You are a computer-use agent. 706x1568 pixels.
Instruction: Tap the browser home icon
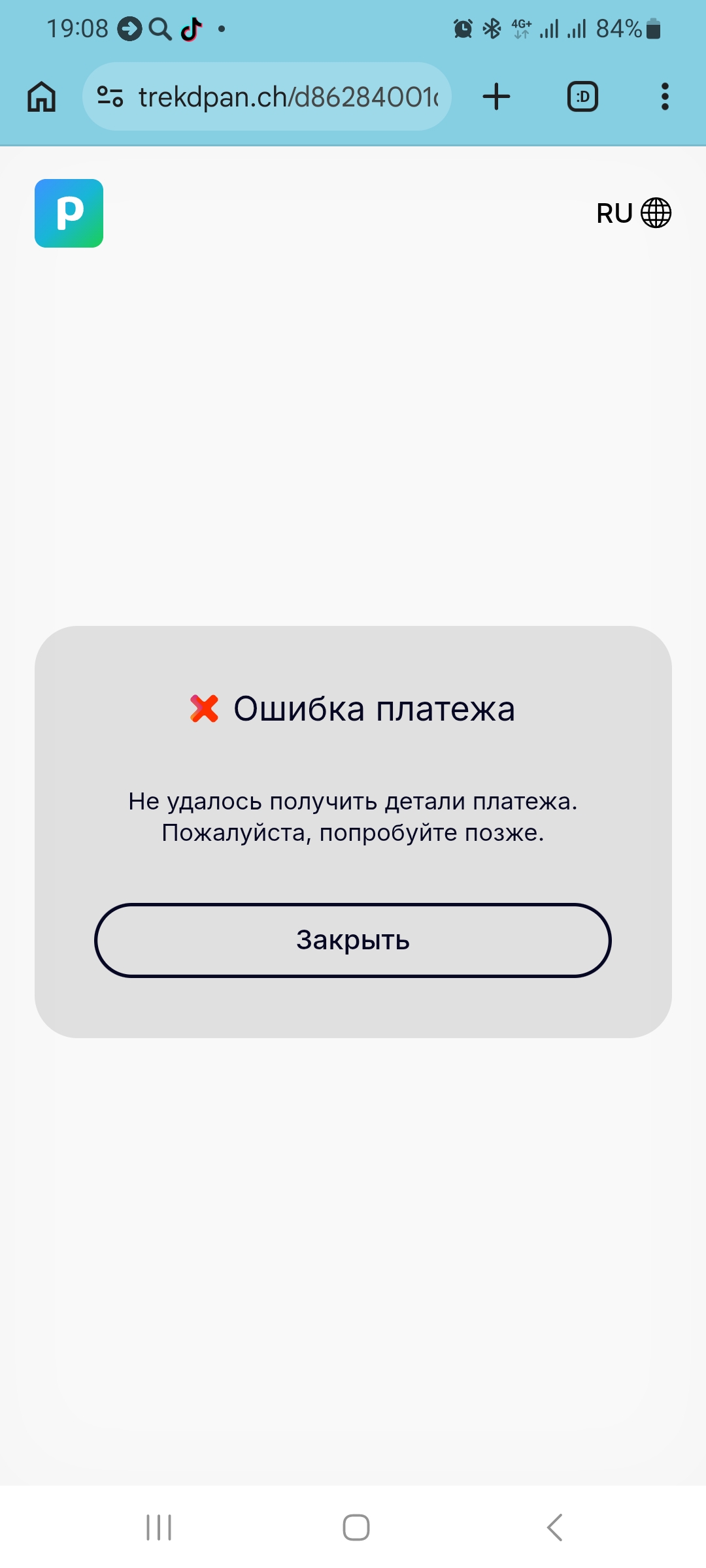(42, 97)
